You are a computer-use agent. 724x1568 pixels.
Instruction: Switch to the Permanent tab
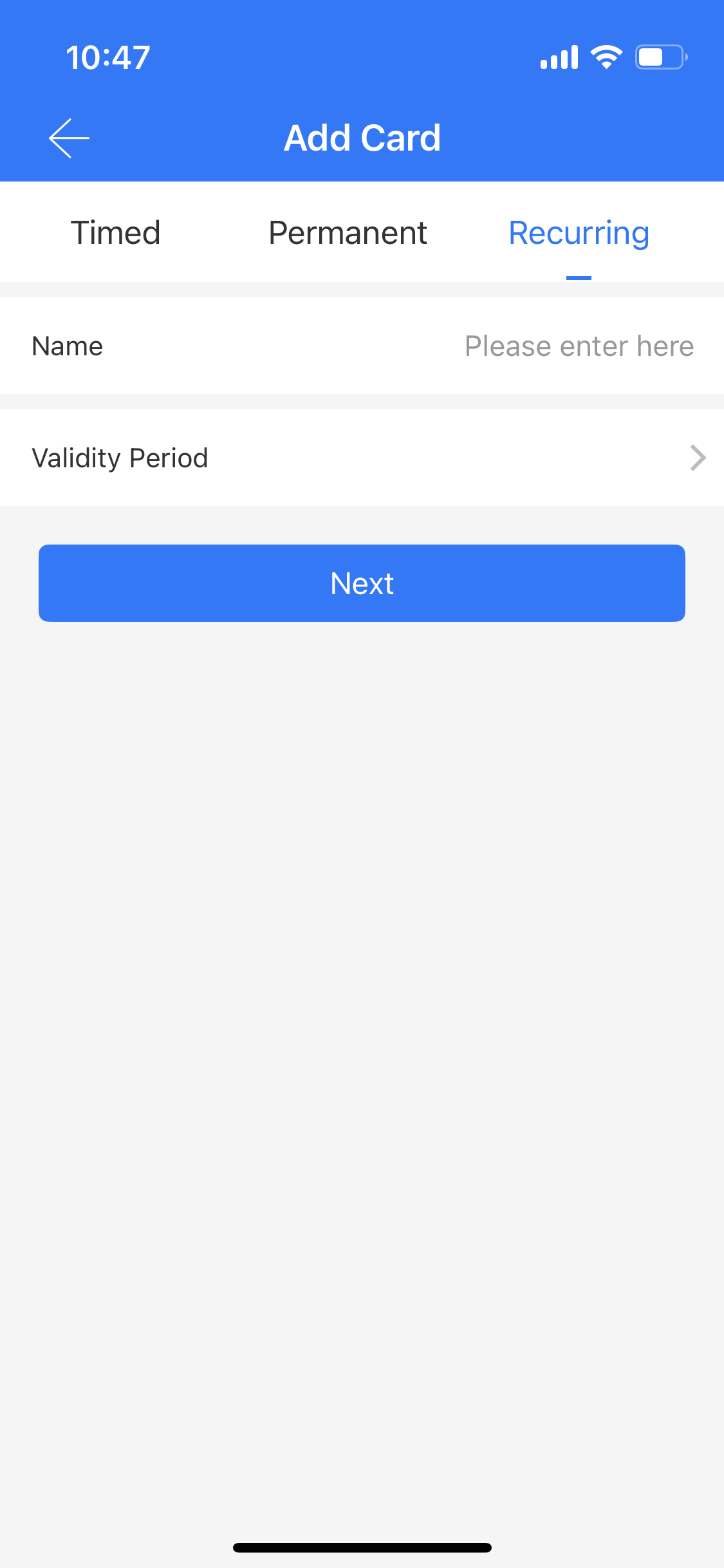pyautogui.click(x=348, y=232)
